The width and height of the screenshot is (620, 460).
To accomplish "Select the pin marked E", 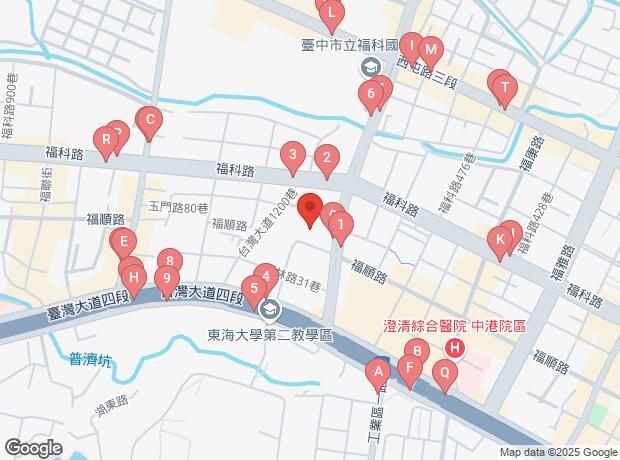I will [122, 241].
